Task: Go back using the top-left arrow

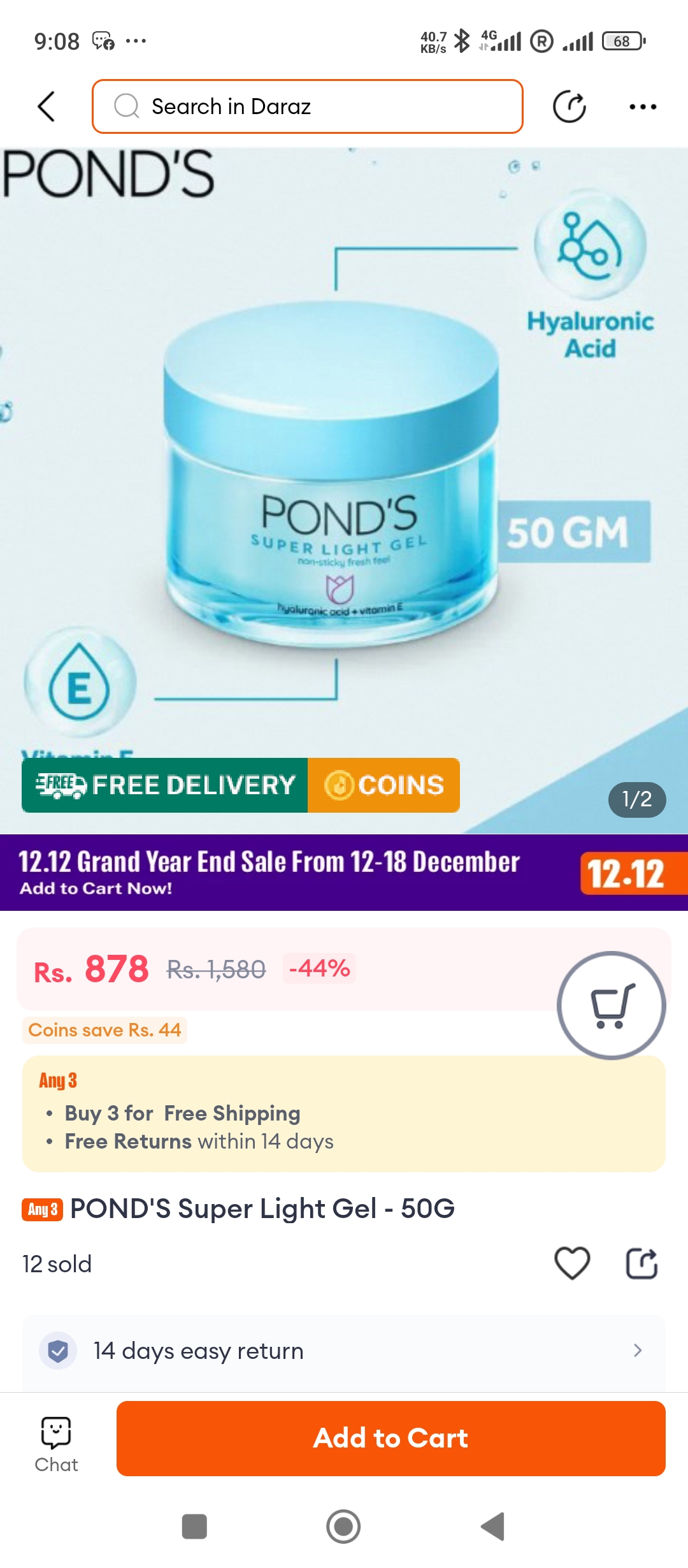Action: pyautogui.click(x=47, y=106)
